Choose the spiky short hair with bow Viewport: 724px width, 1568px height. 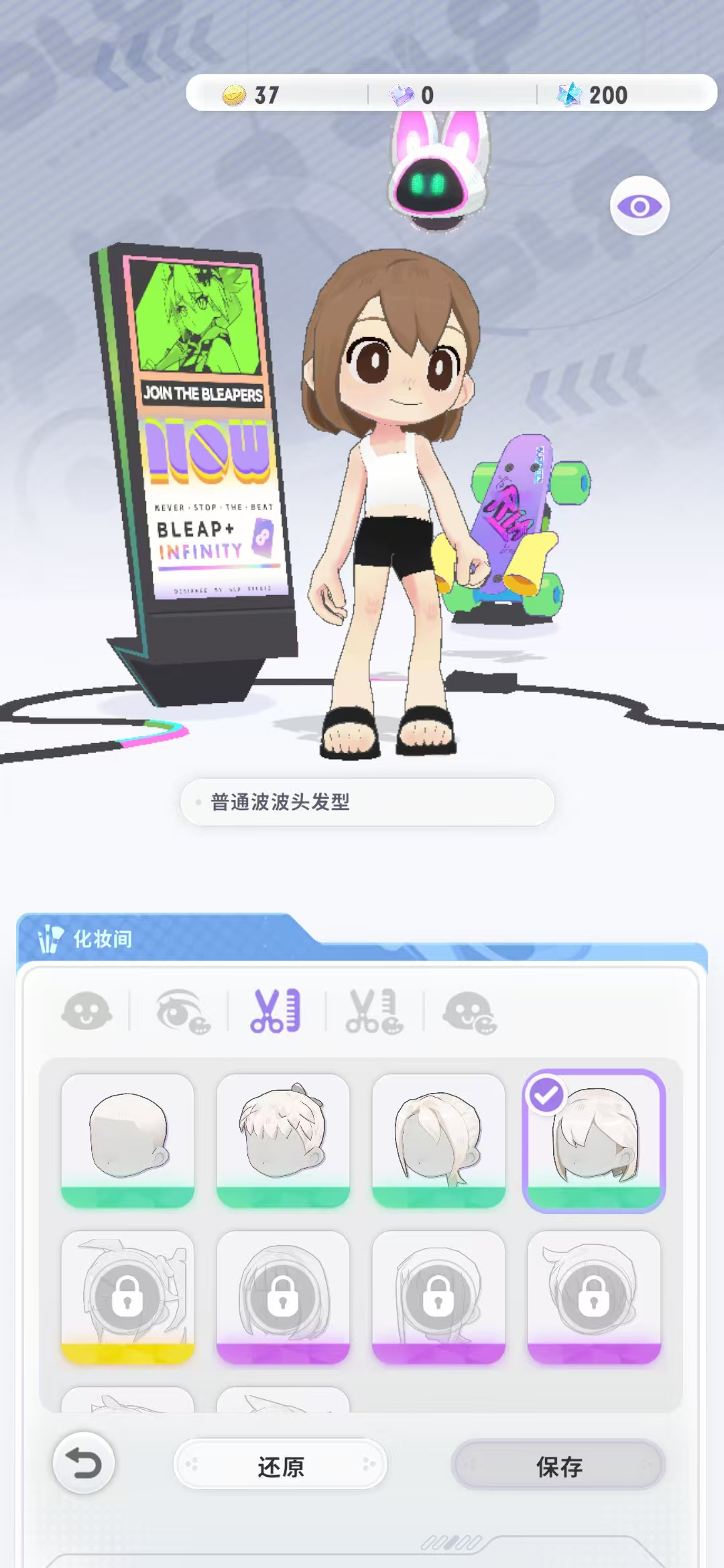click(x=283, y=1140)
